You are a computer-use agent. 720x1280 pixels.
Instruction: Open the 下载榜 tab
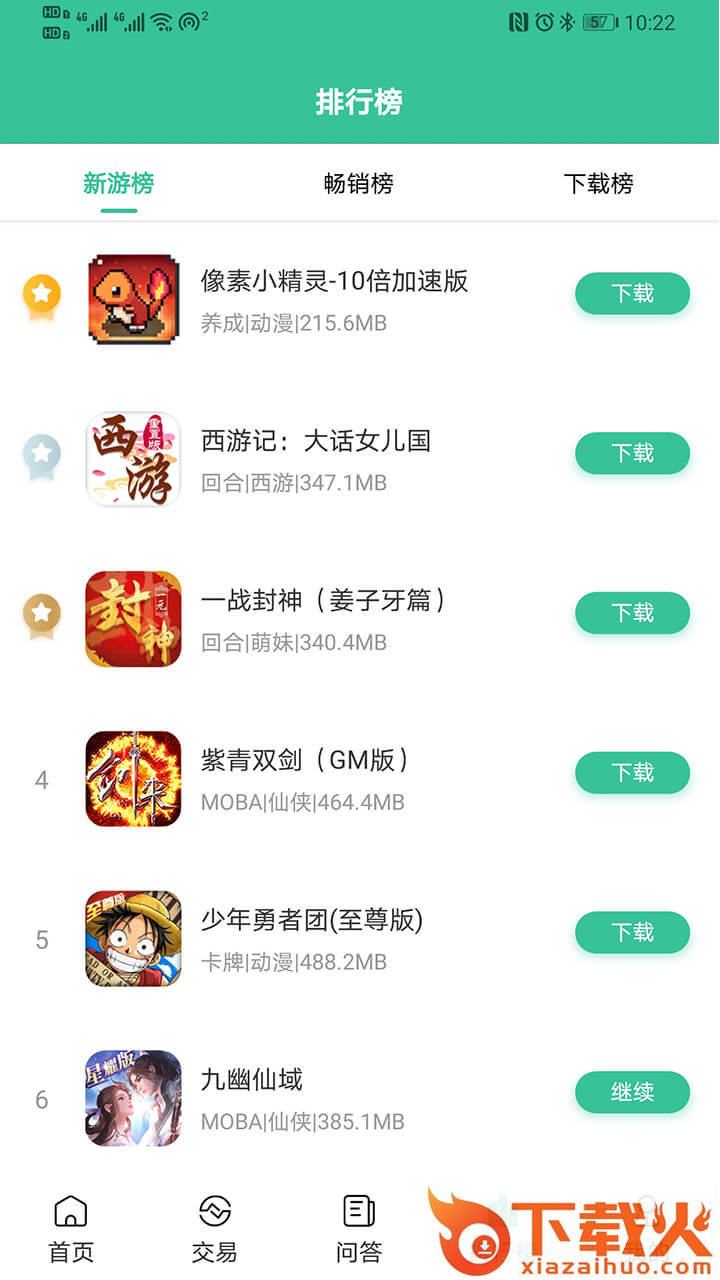pyautogui.click(x=598, y=184)
